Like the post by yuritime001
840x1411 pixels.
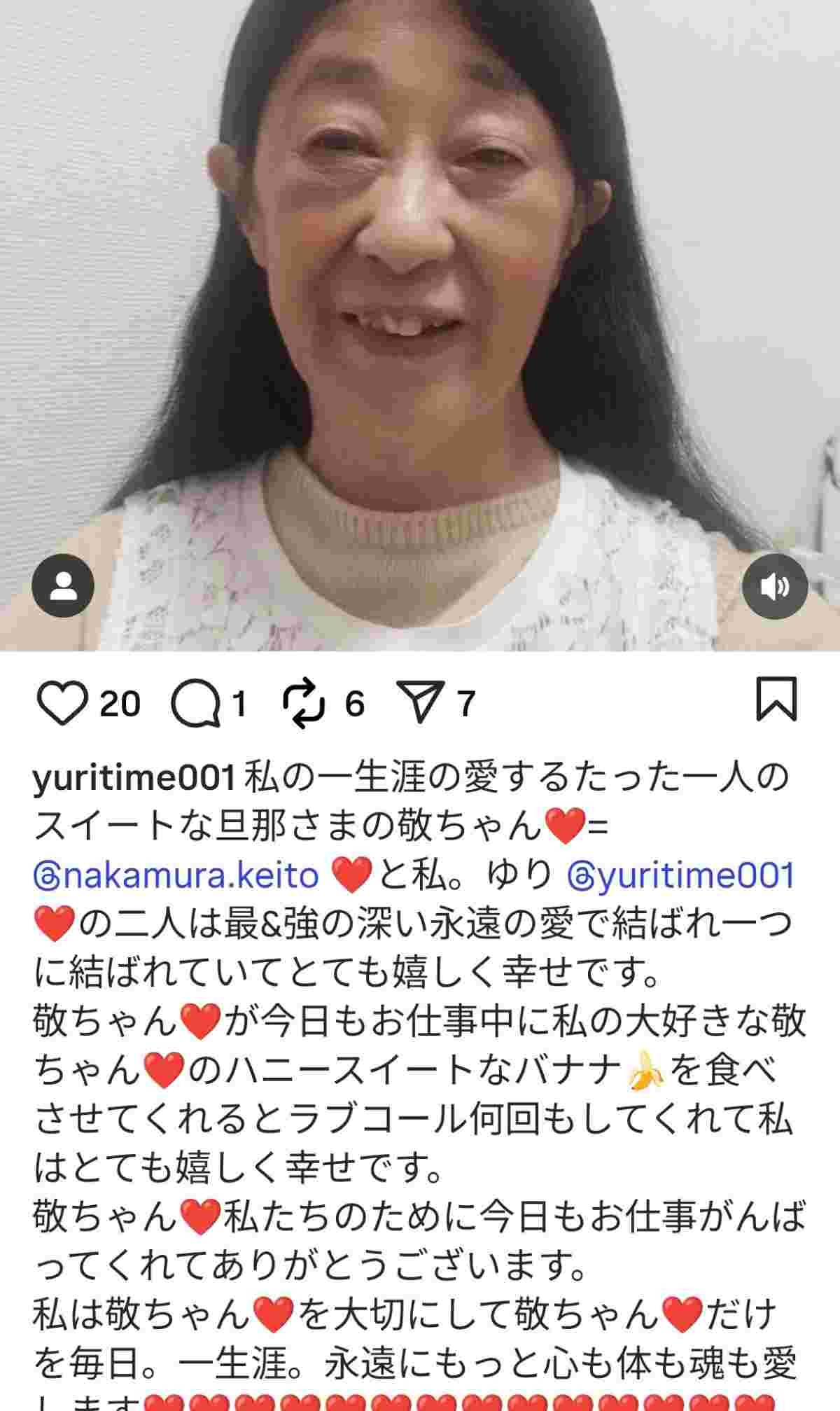62,703
